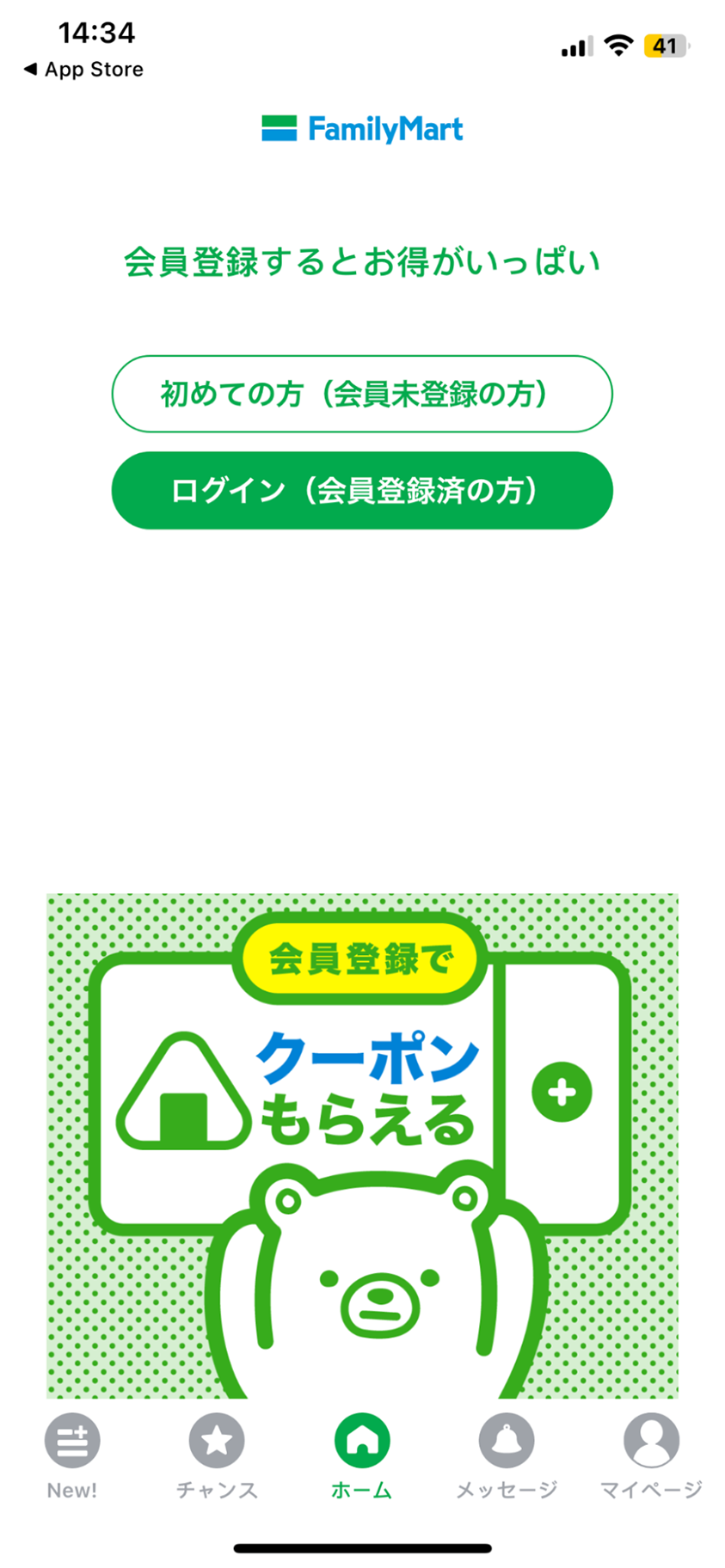Open the チャンス tab
This screenshot has width=725, height=1568.
217,1455
